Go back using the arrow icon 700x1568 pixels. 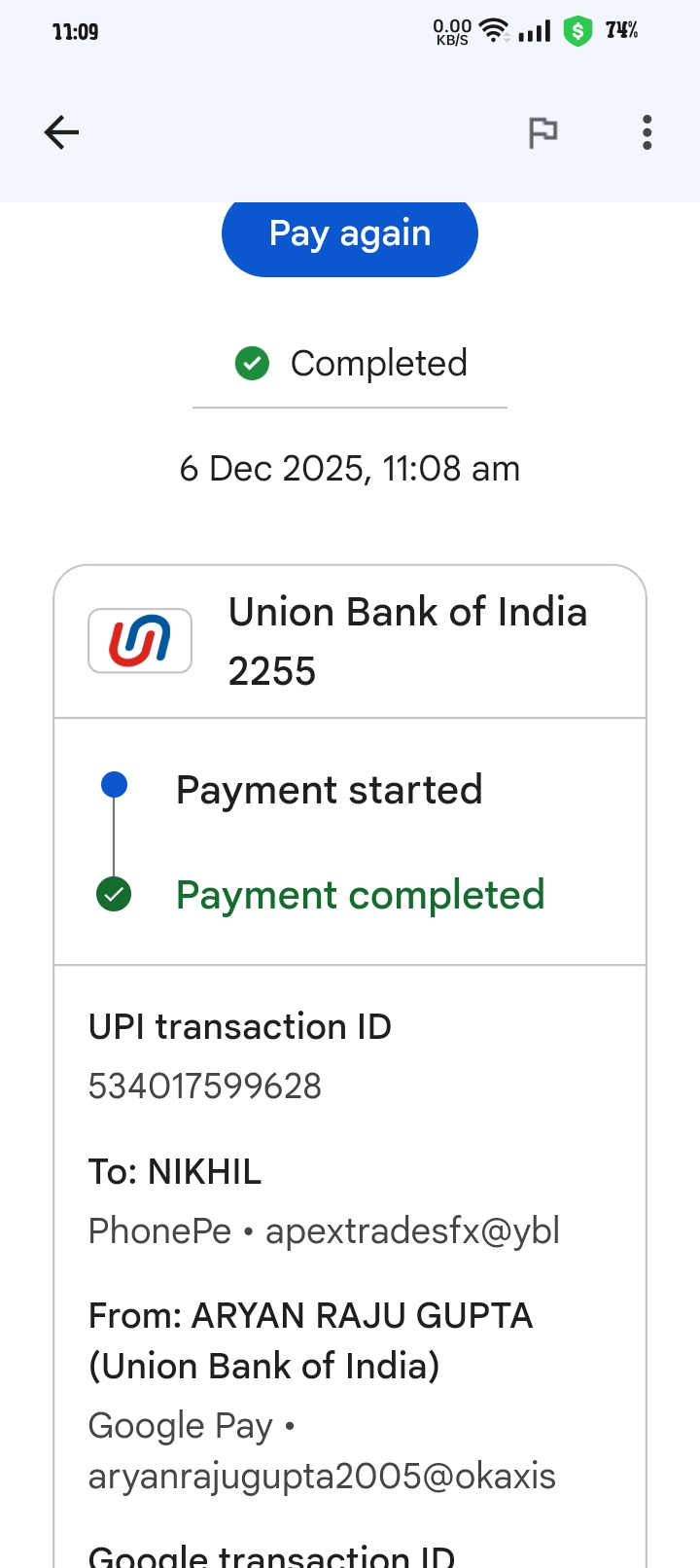click(61, 132)
